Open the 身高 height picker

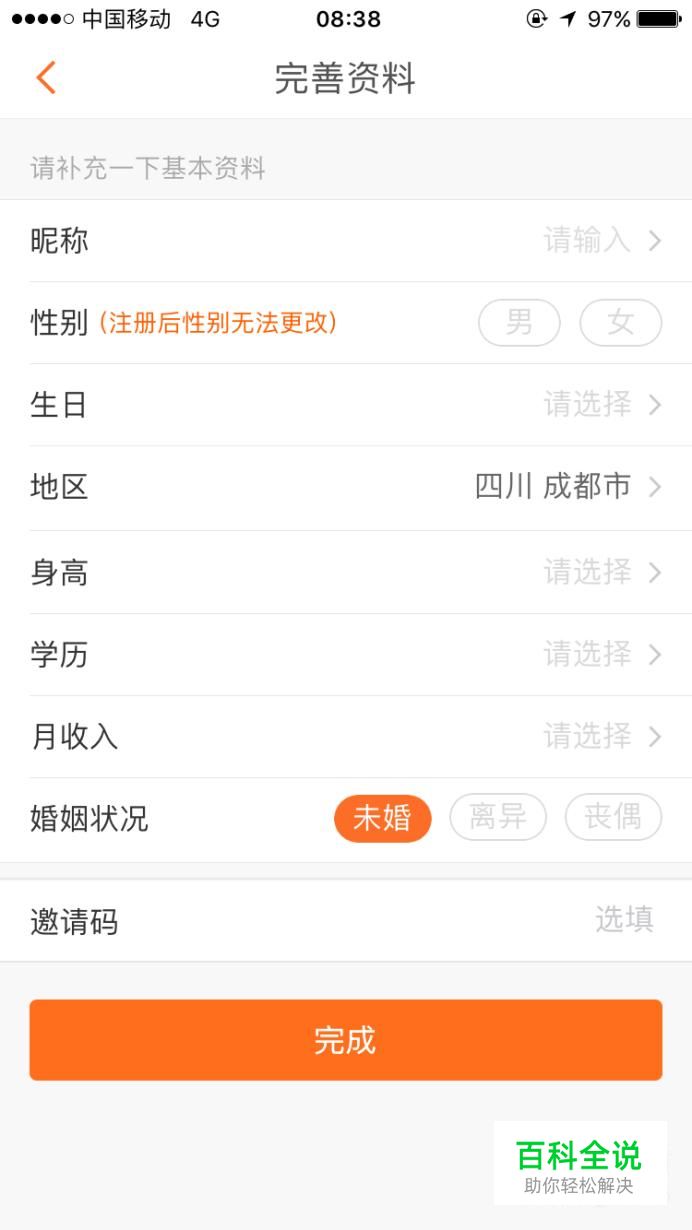point(346,572)
